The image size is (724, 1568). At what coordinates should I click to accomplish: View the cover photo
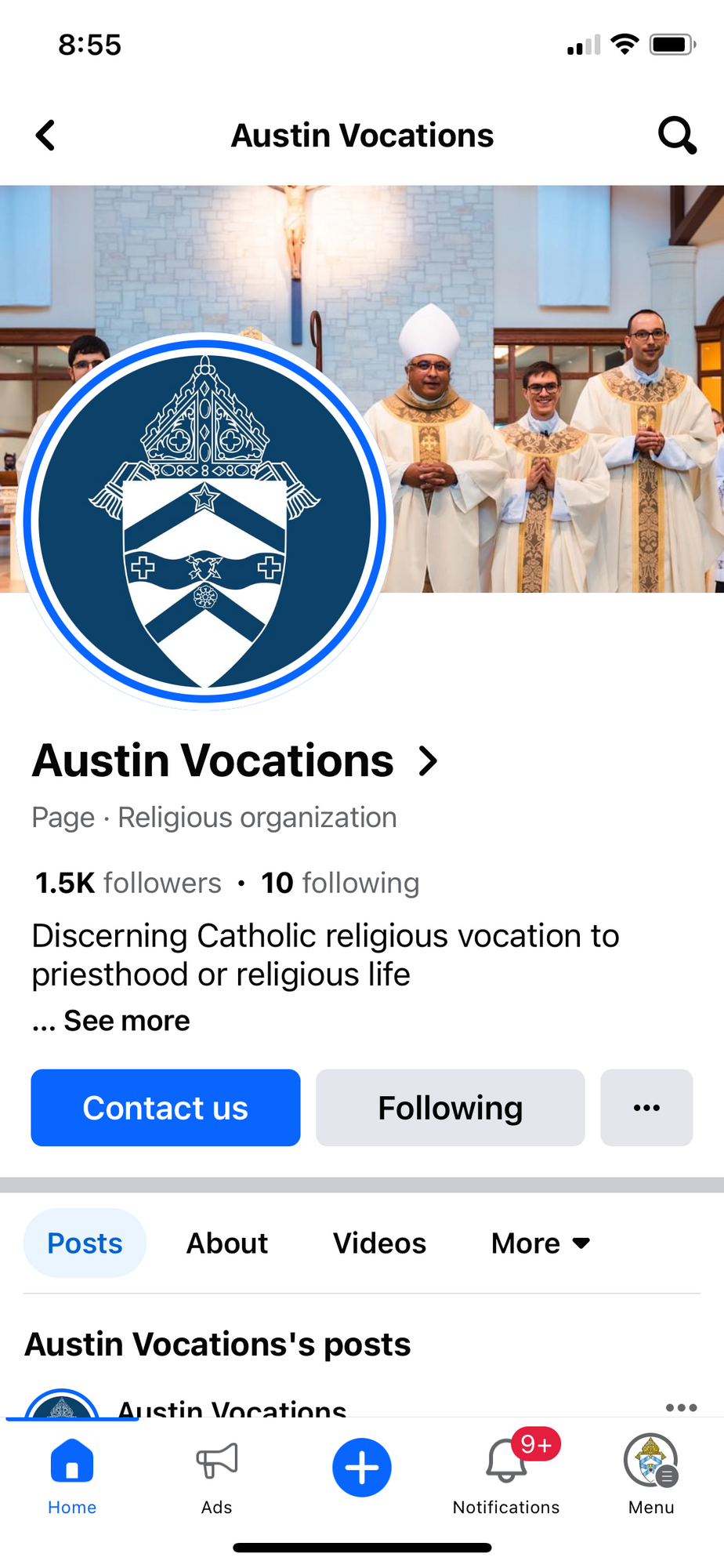pyautogui.click(x=548, y=314)
